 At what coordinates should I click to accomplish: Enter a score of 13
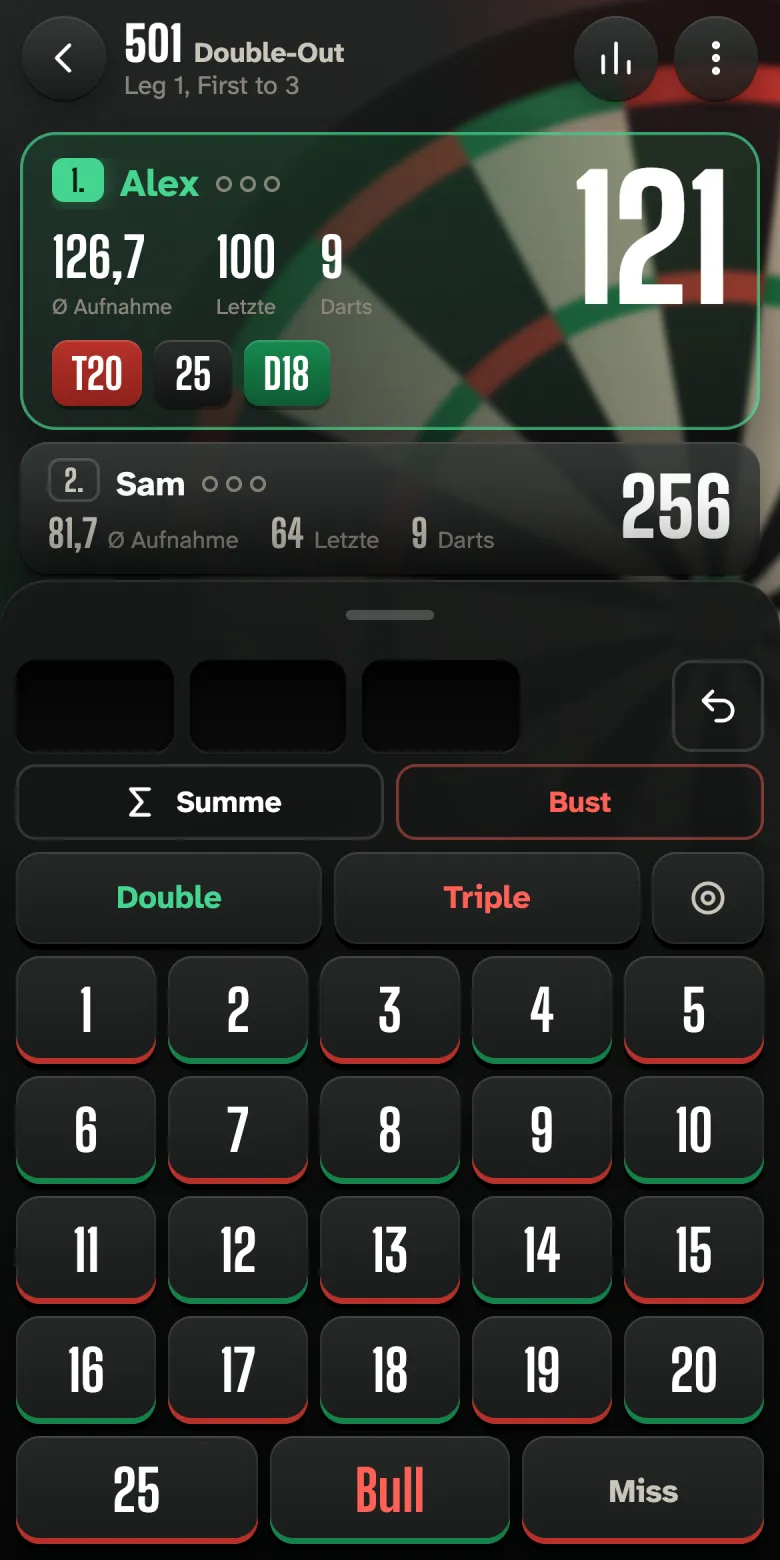(390, 1249)
